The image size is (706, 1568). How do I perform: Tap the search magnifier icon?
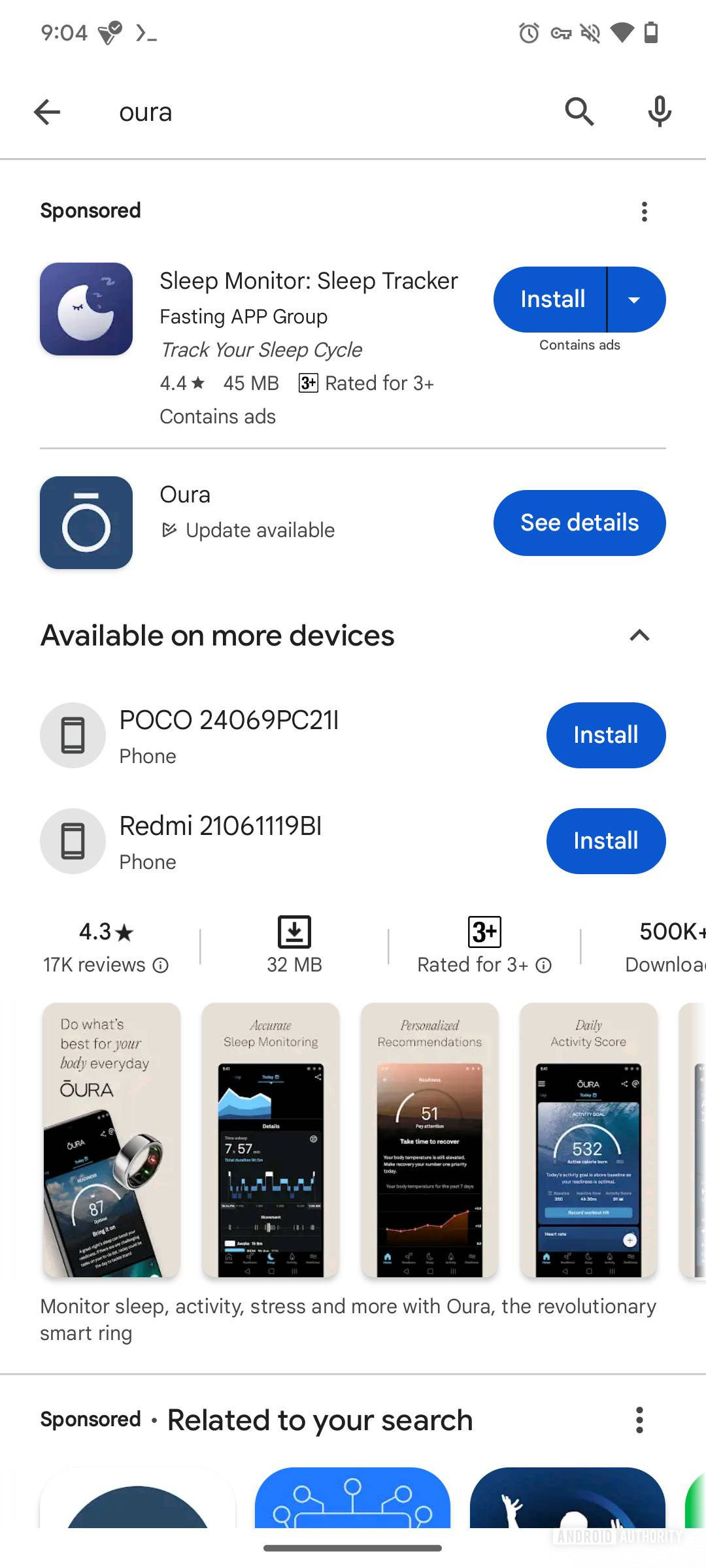pyautogui.click(x=579, y=112)
